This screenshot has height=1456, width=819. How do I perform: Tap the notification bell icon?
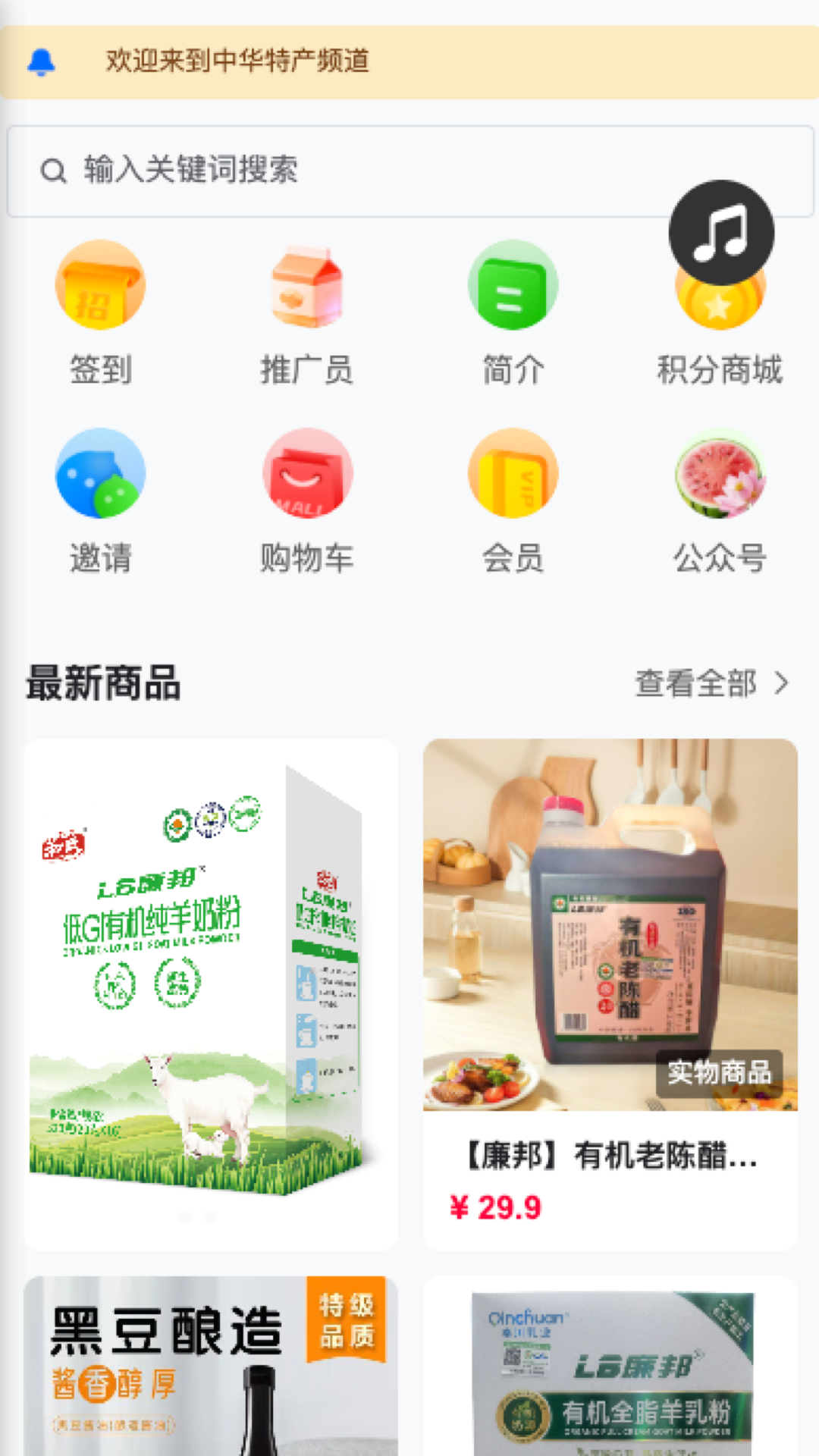pos(42,62)
